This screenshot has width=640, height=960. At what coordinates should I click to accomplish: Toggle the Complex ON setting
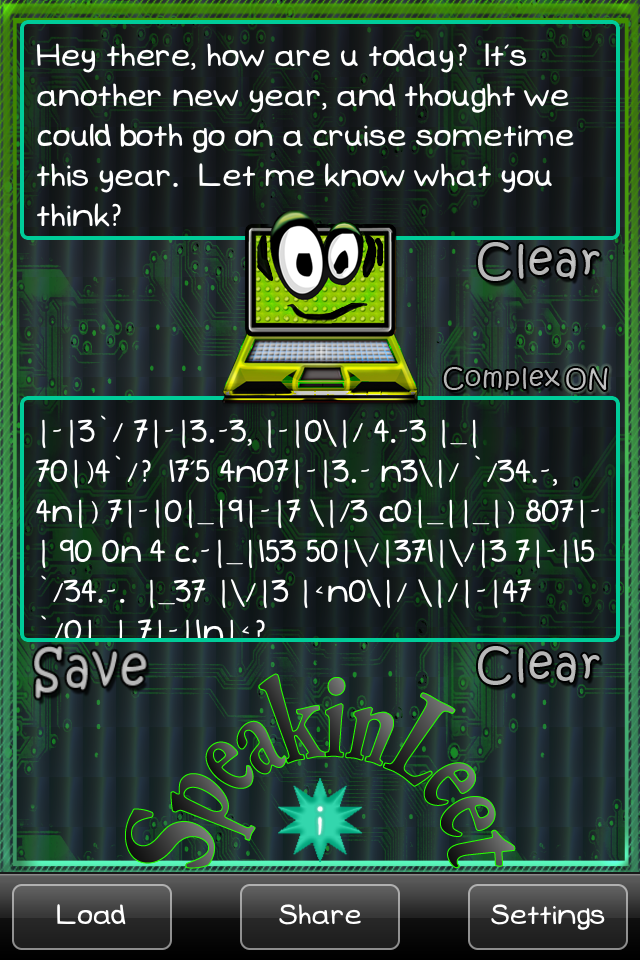(x=525, y=378)
